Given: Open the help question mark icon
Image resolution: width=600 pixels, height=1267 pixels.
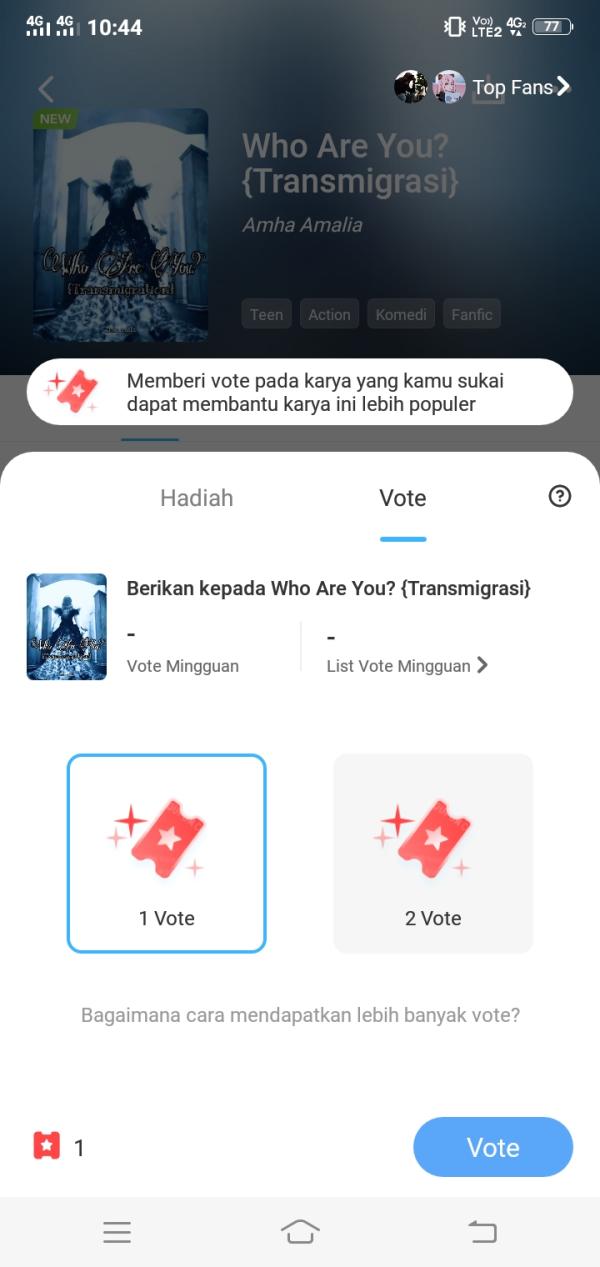Looking at the screenshot, I should pyautogui.click(x=560, y=496).
